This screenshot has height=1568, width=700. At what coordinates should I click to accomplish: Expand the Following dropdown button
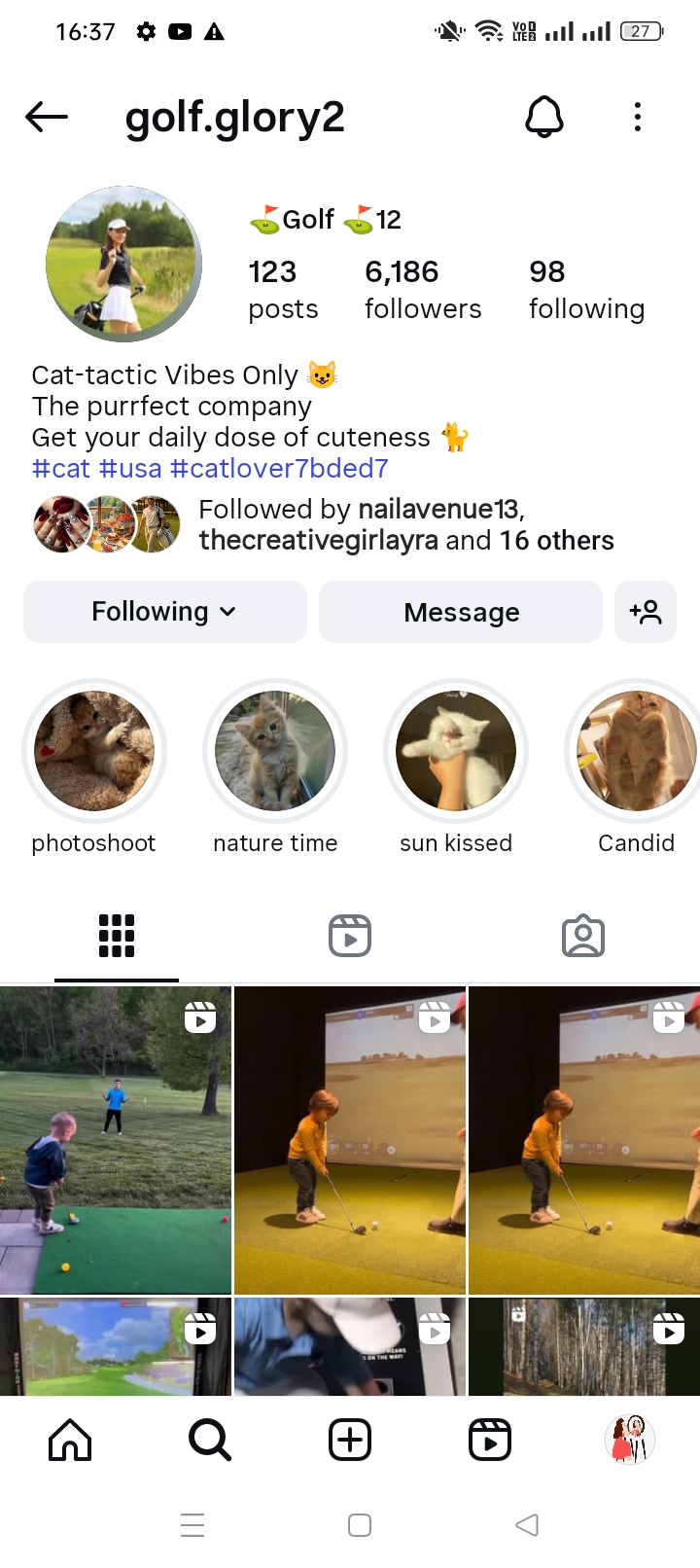164,612
